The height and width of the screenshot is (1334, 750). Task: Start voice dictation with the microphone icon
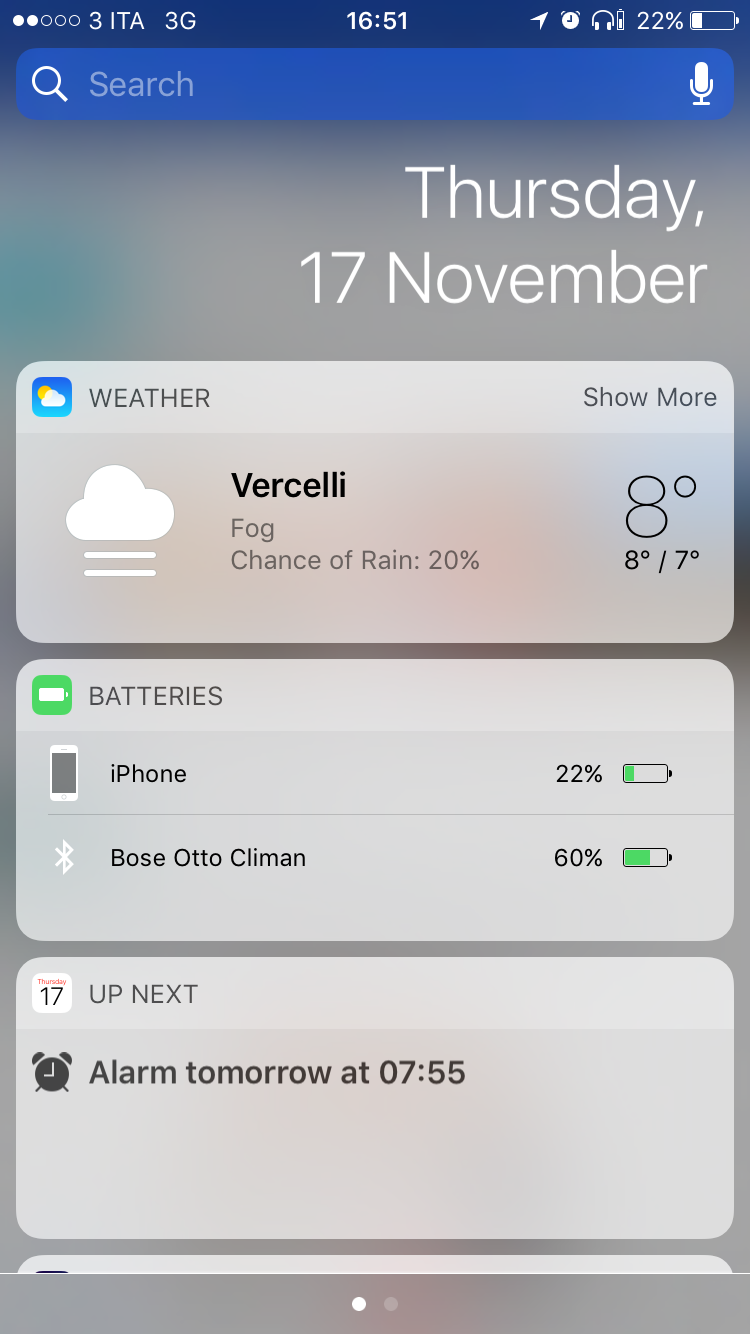(x=701, y=84)
